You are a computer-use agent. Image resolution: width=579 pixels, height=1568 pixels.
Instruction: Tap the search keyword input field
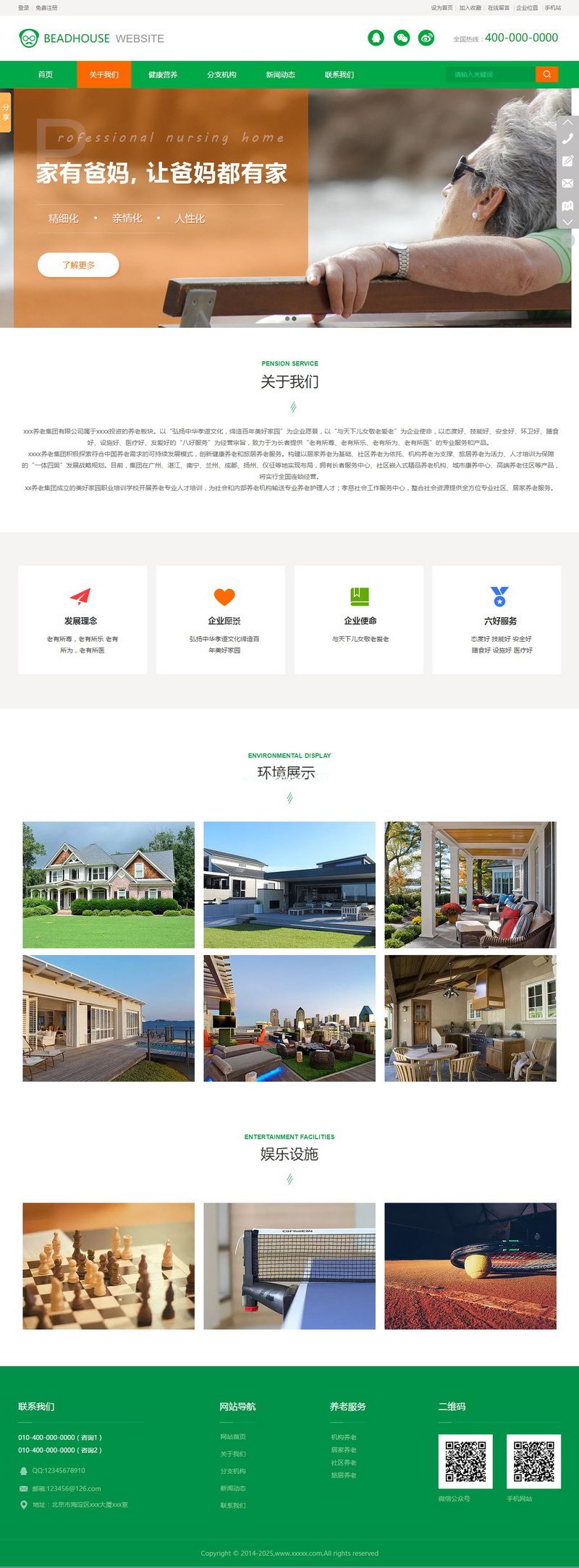pos(490,75)
